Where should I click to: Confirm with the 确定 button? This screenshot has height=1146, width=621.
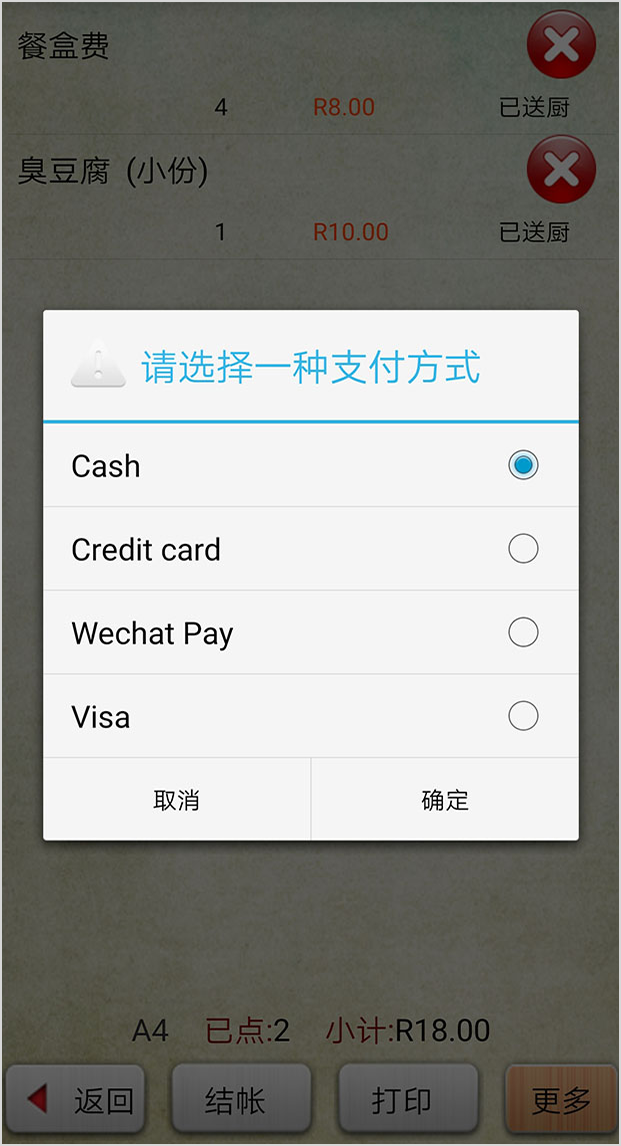click(445, 800)
